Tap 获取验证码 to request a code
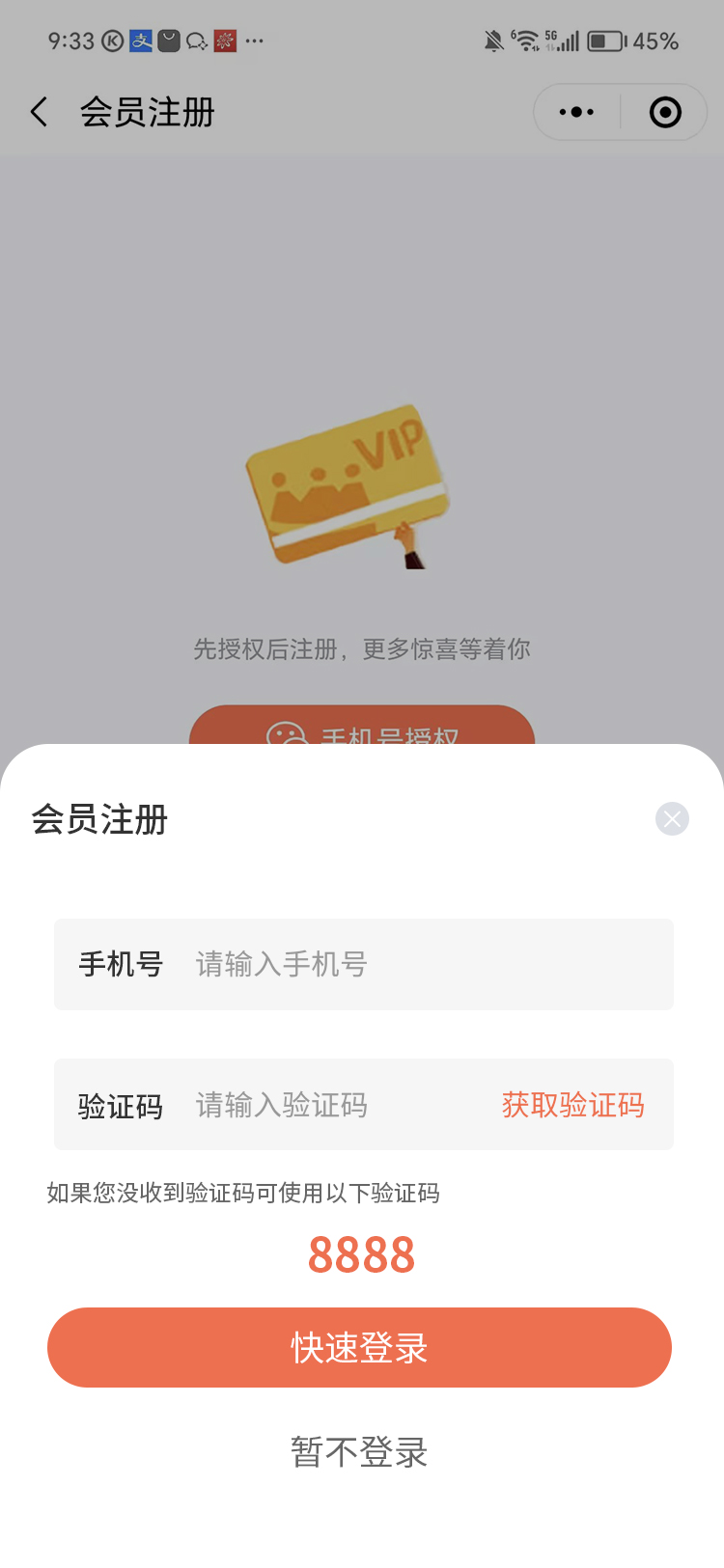The height and width of the screenshot is (1568, 724). coord(572,1105)
